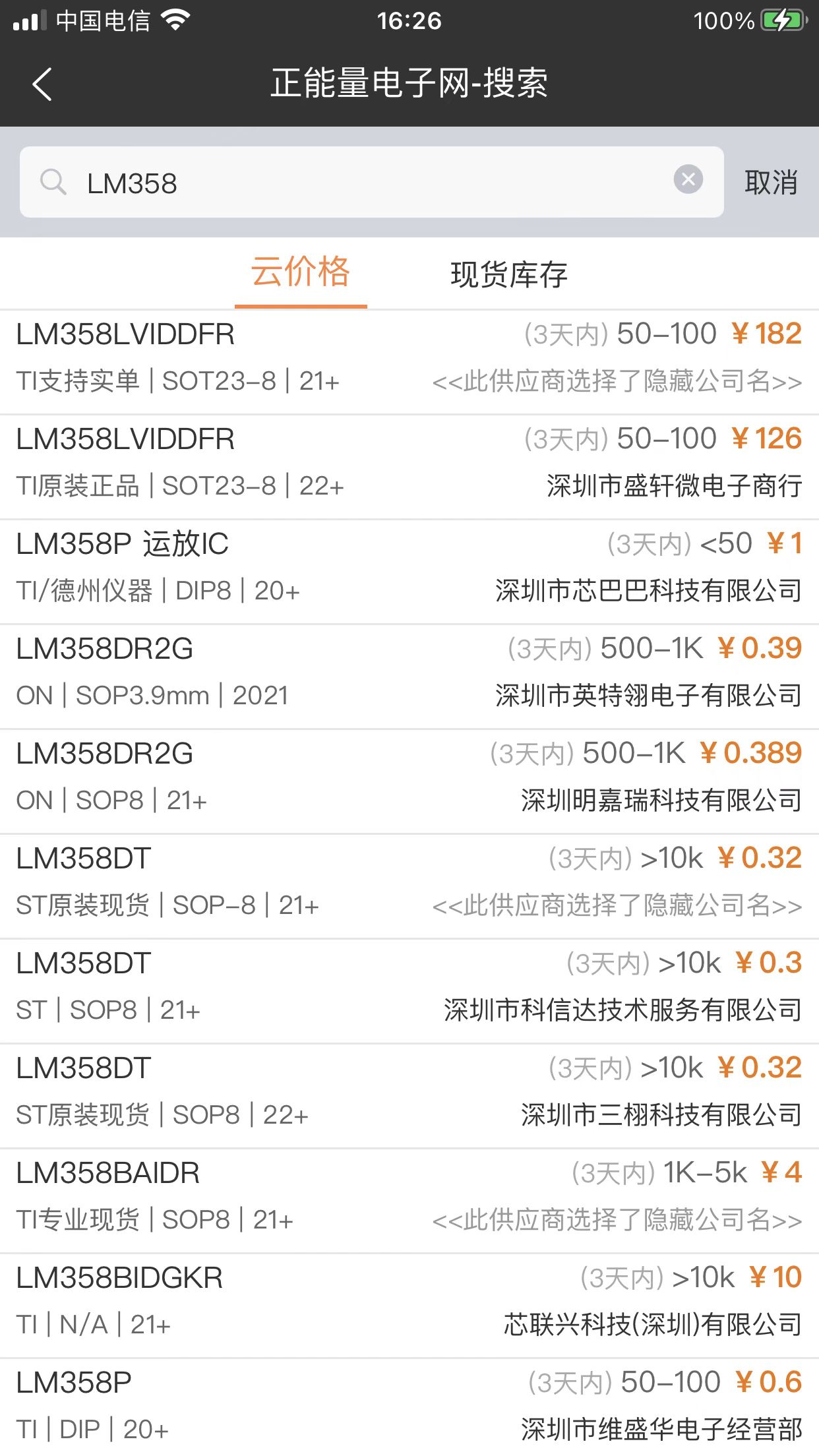Select the LM358P 运放IC listing
This screenshot has width=819, height=1456.
(x=409, y=567)
